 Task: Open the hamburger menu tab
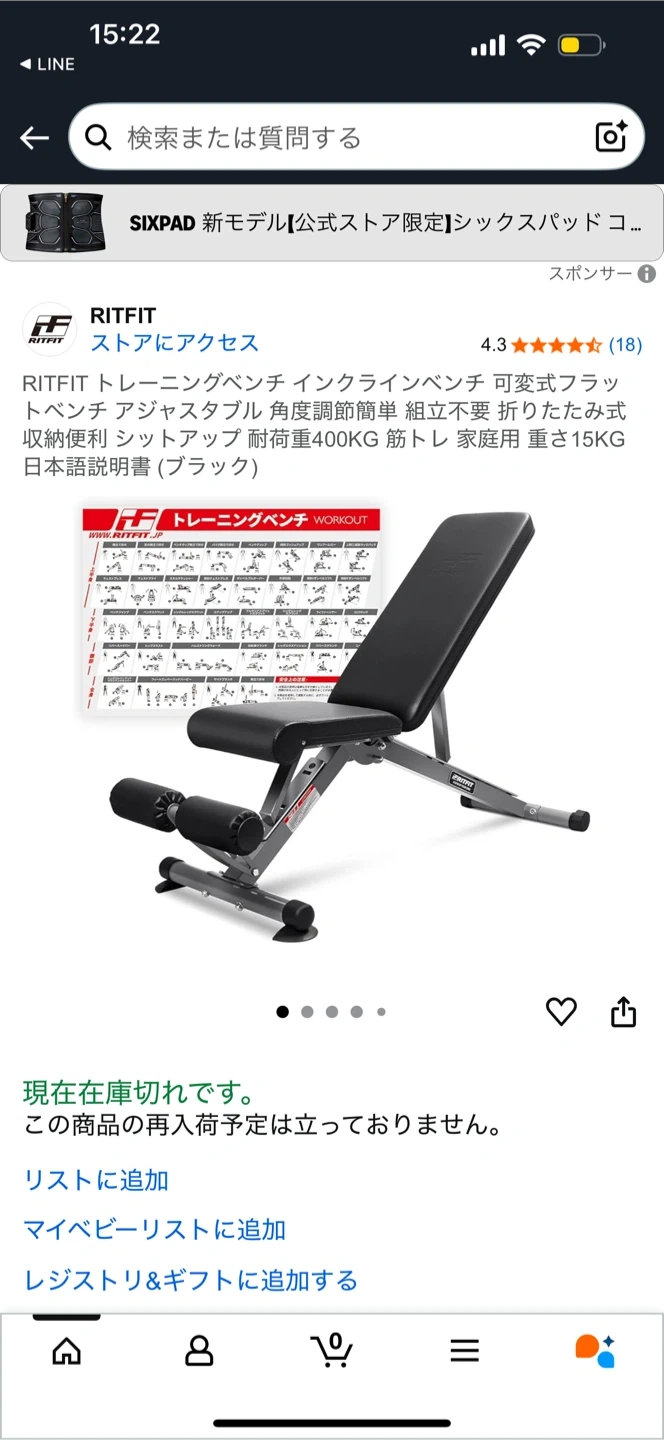[465, 1352]
